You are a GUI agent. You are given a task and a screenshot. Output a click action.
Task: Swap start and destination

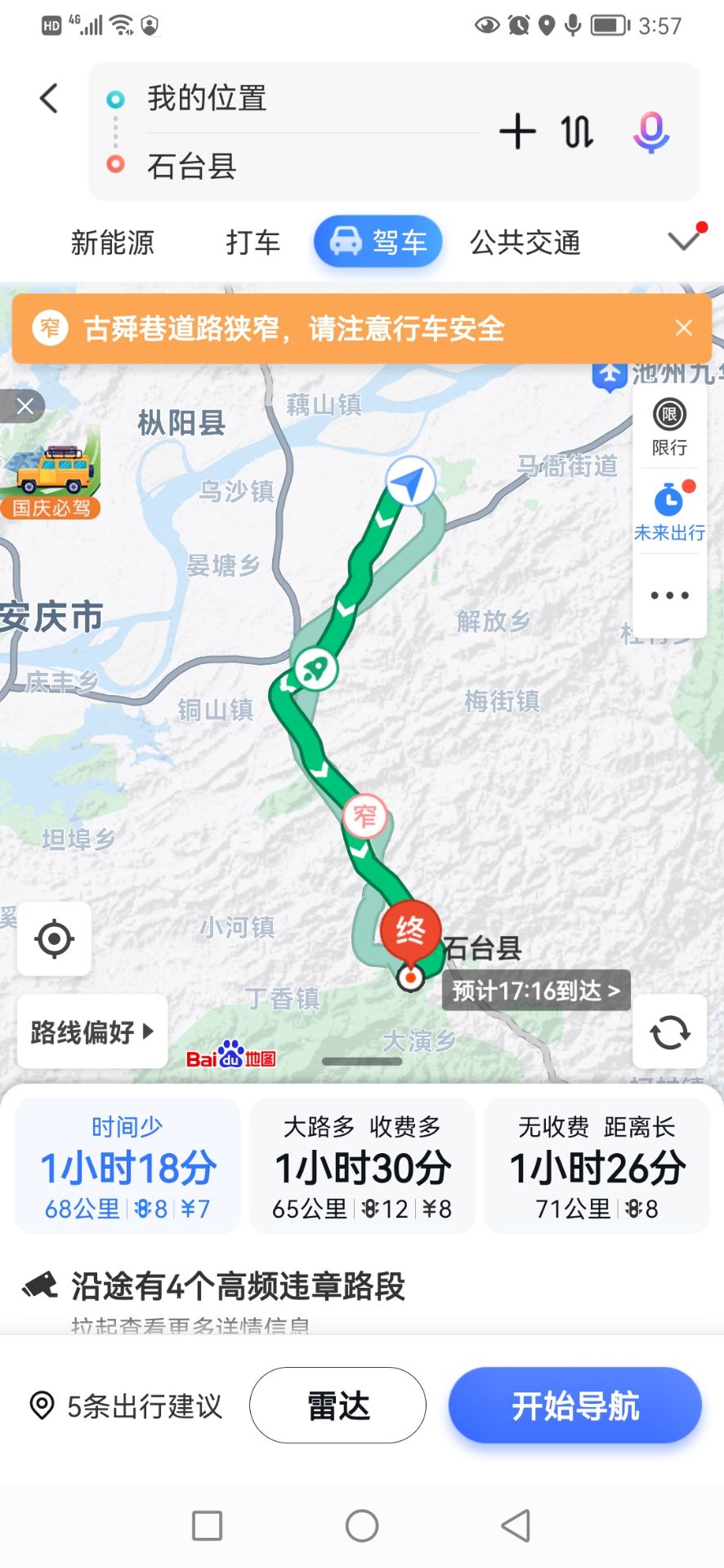click(x=577, y=131)
